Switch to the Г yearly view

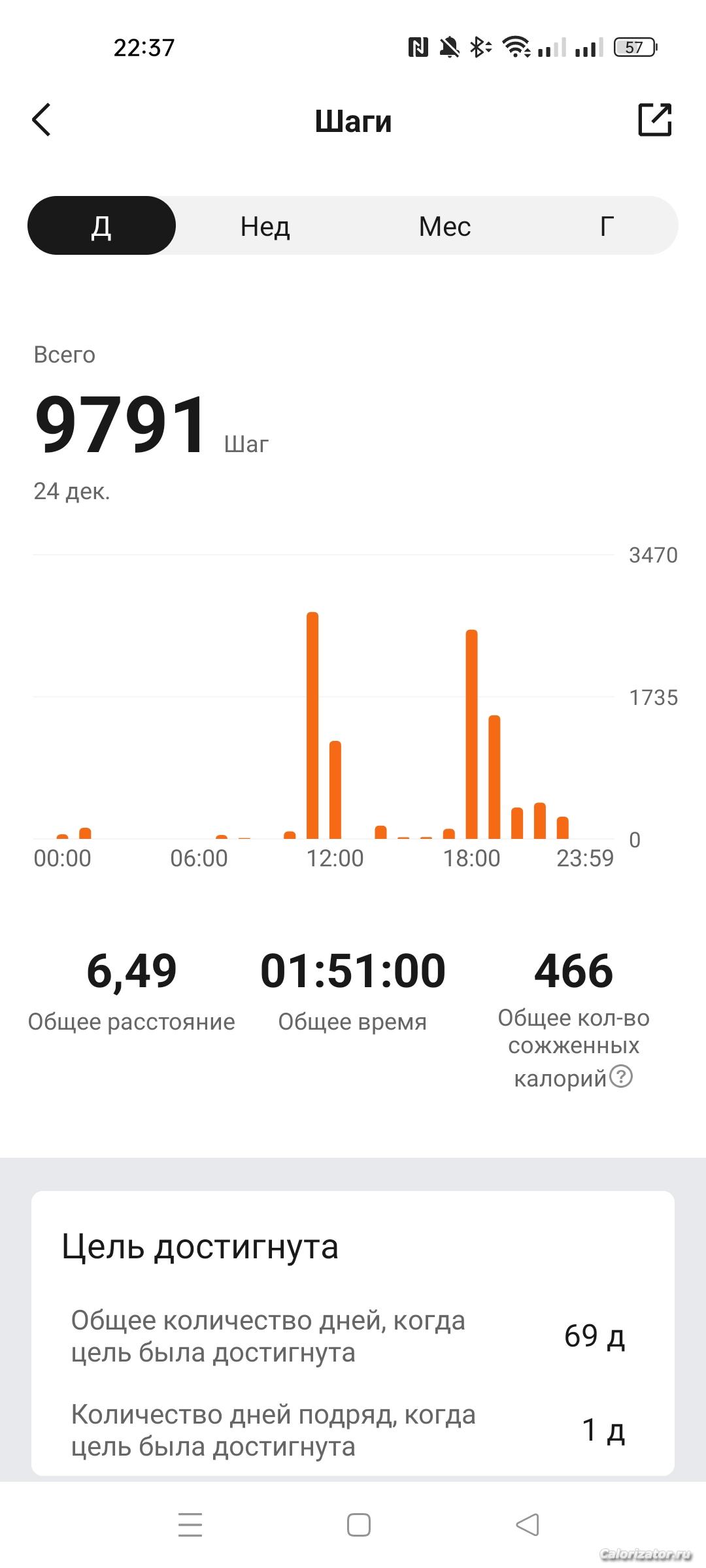click(x=607, y=226)
